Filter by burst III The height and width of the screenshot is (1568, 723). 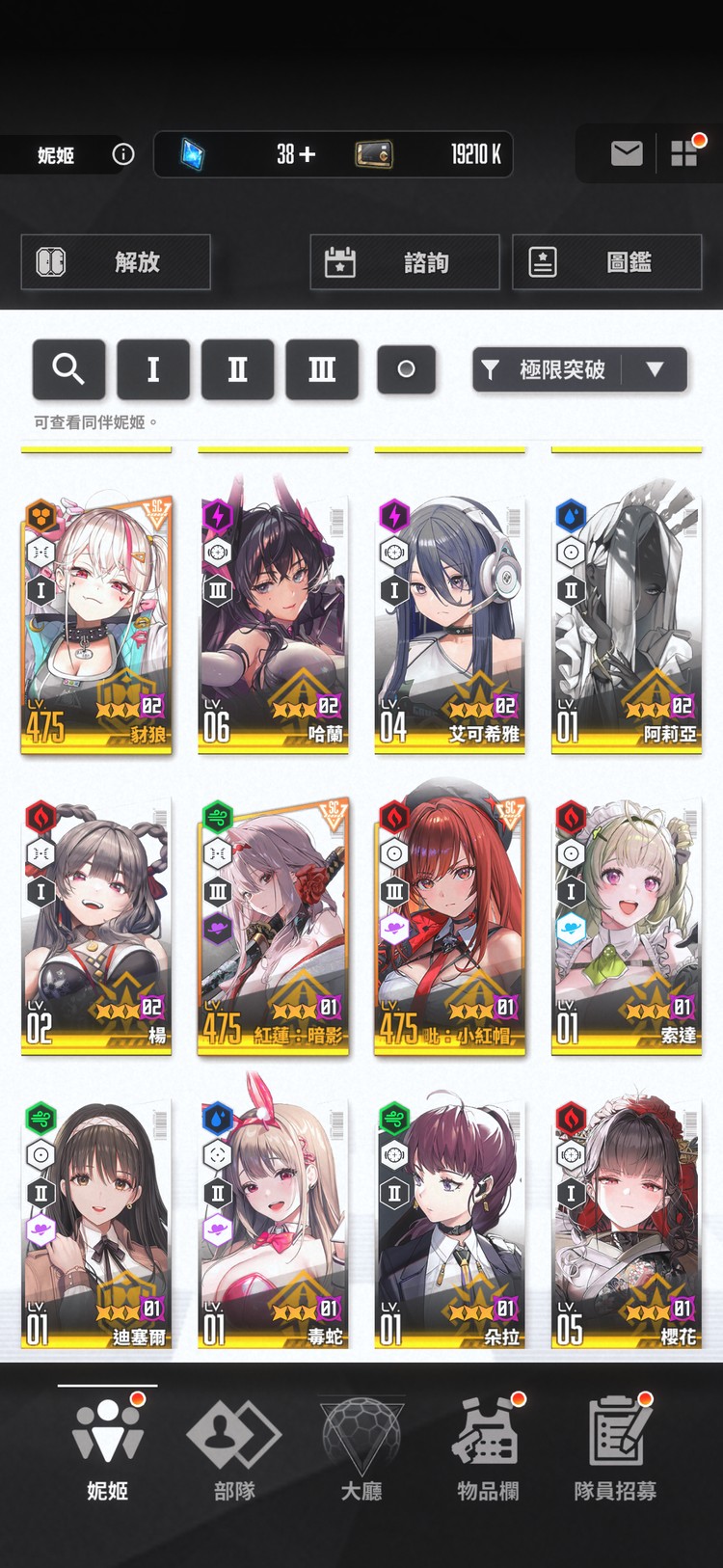[322, 368]
